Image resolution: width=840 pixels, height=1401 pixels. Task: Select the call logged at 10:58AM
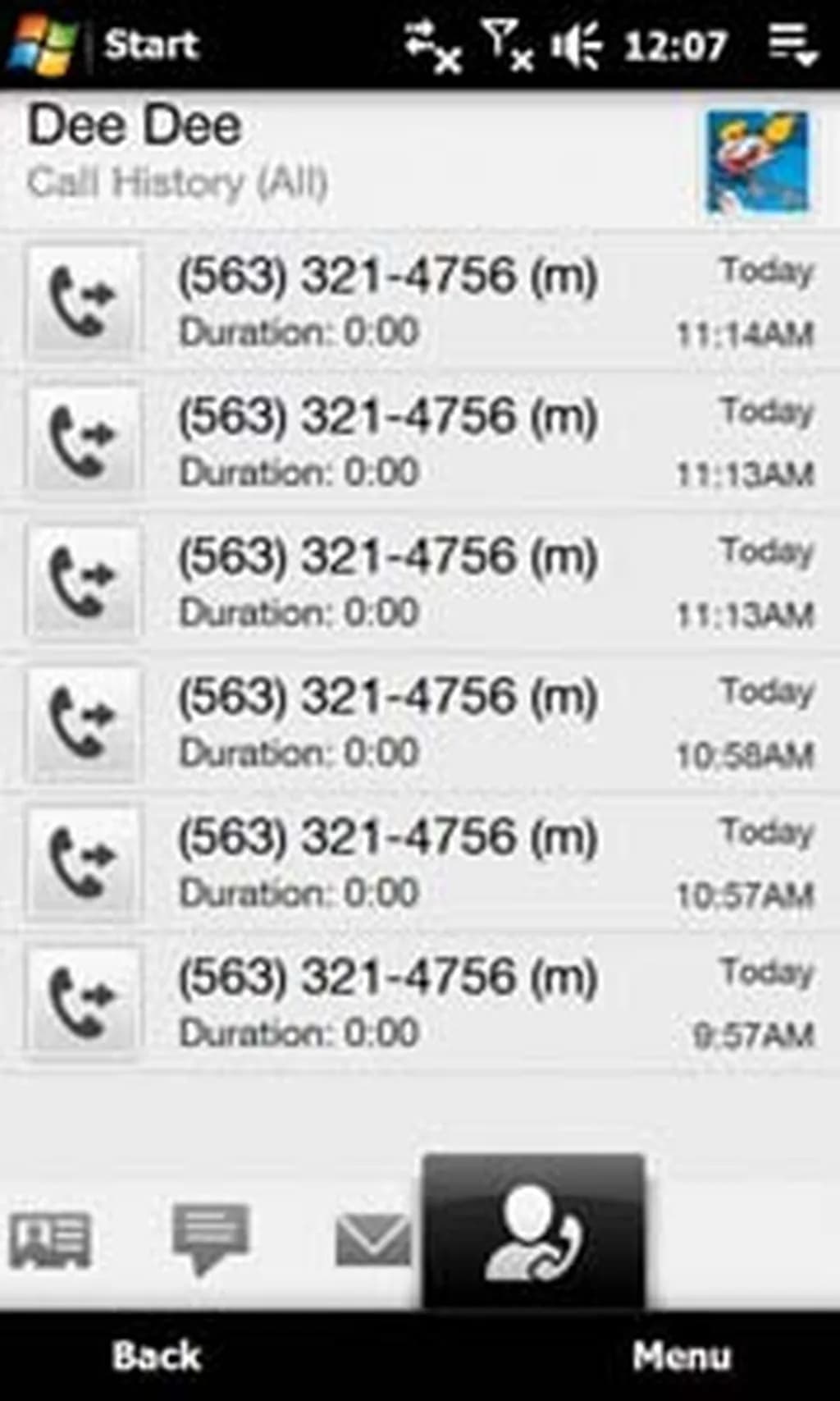click(x=418, y=723)
